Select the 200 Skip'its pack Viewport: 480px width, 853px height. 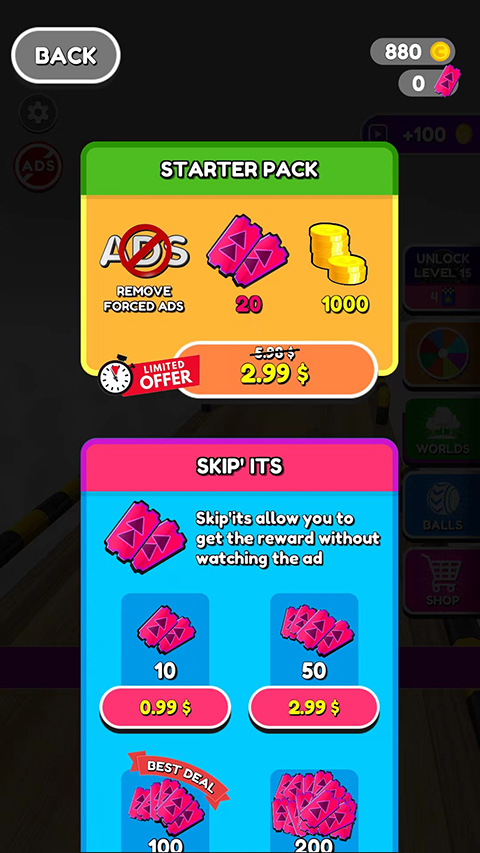(x=314, y=811)
